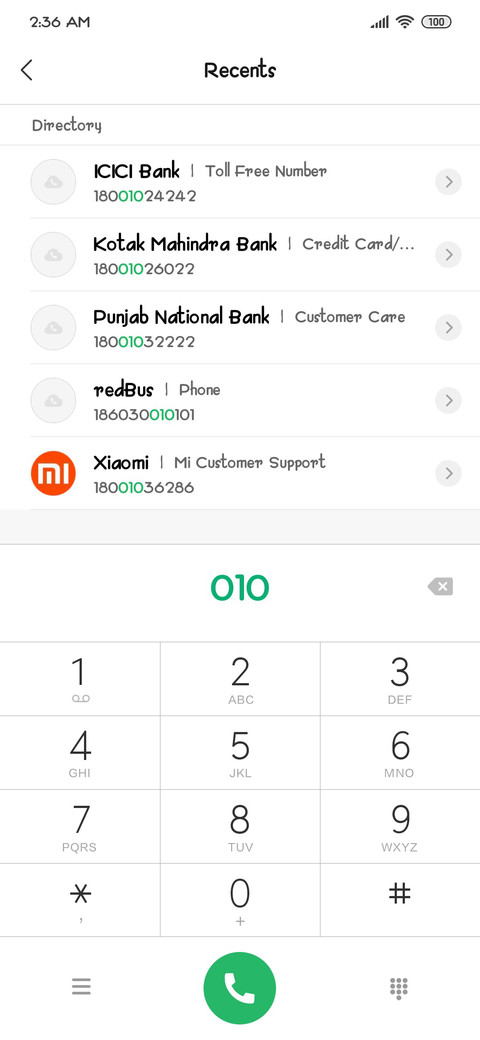
Task: Open details arrow for Kotak Mahindra Bank
Action: click(449, 255)
